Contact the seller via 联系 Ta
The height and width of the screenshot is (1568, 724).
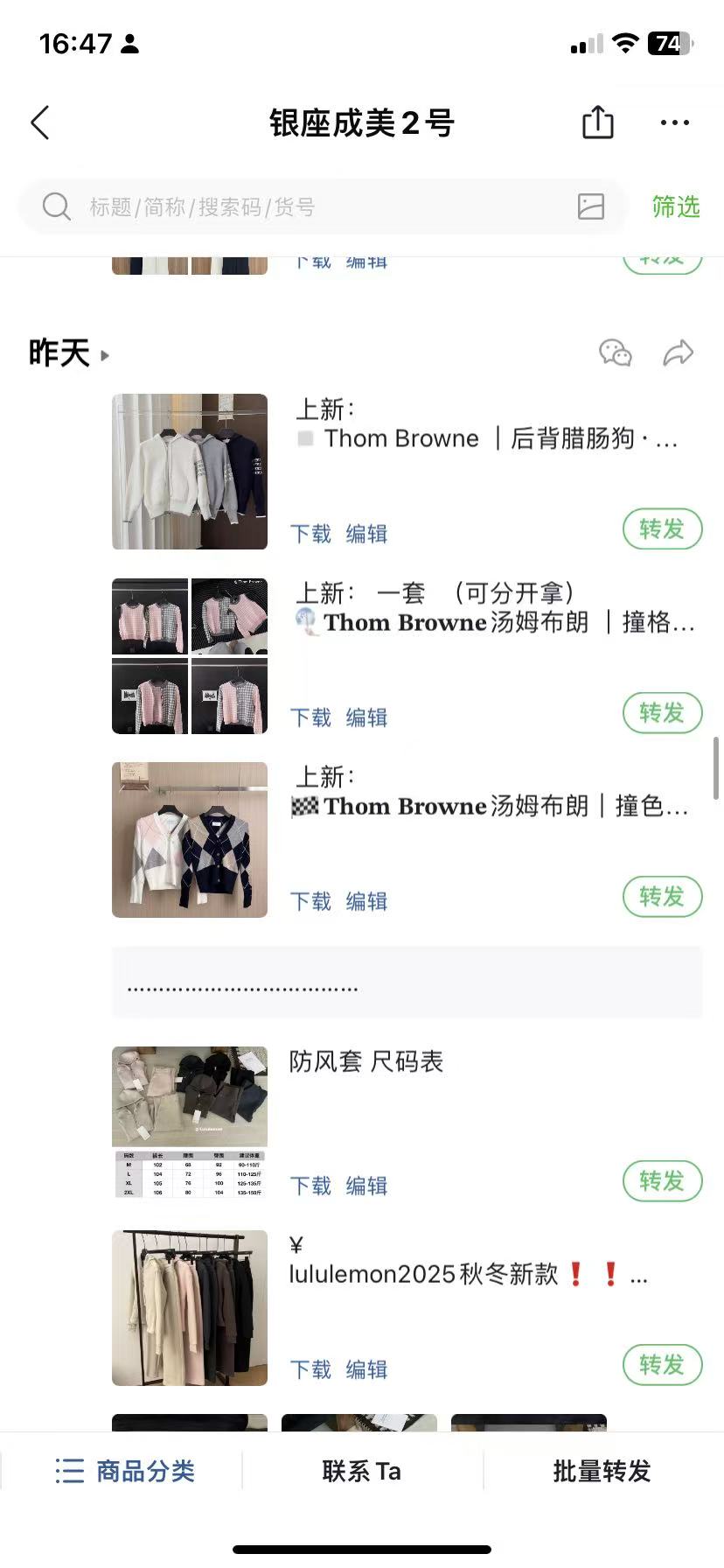coord(362,1471)
